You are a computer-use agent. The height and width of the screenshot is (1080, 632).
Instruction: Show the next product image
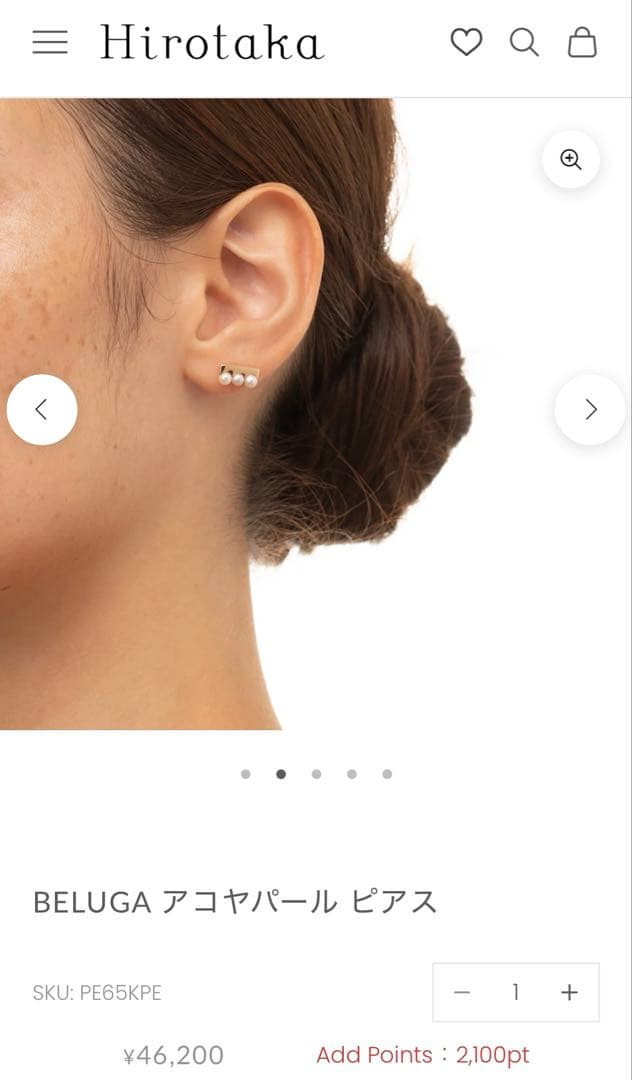click(x=590, y=409)
